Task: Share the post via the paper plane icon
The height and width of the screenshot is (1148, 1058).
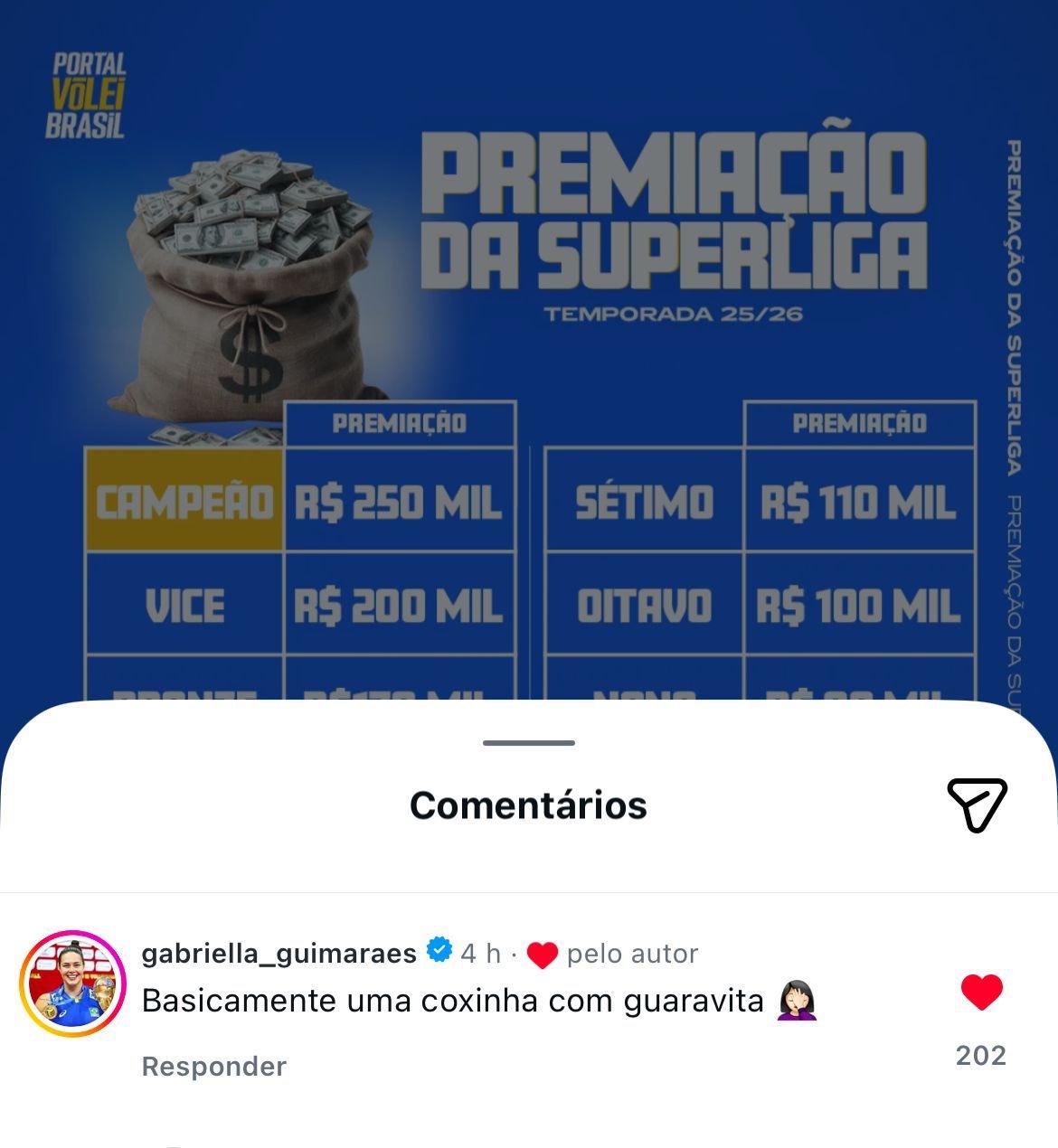Action: coord(977,804)
